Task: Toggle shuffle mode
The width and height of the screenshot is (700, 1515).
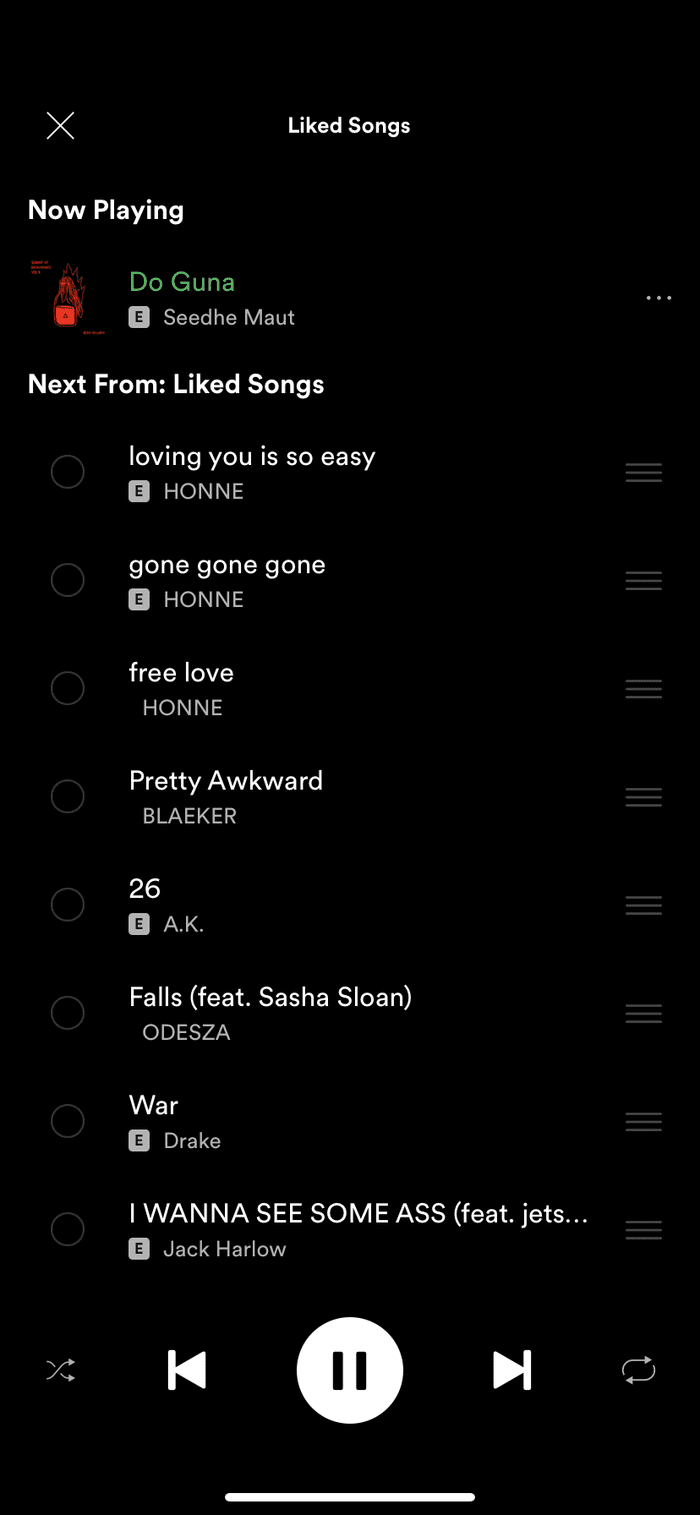Action: [x=60, y=1370]
